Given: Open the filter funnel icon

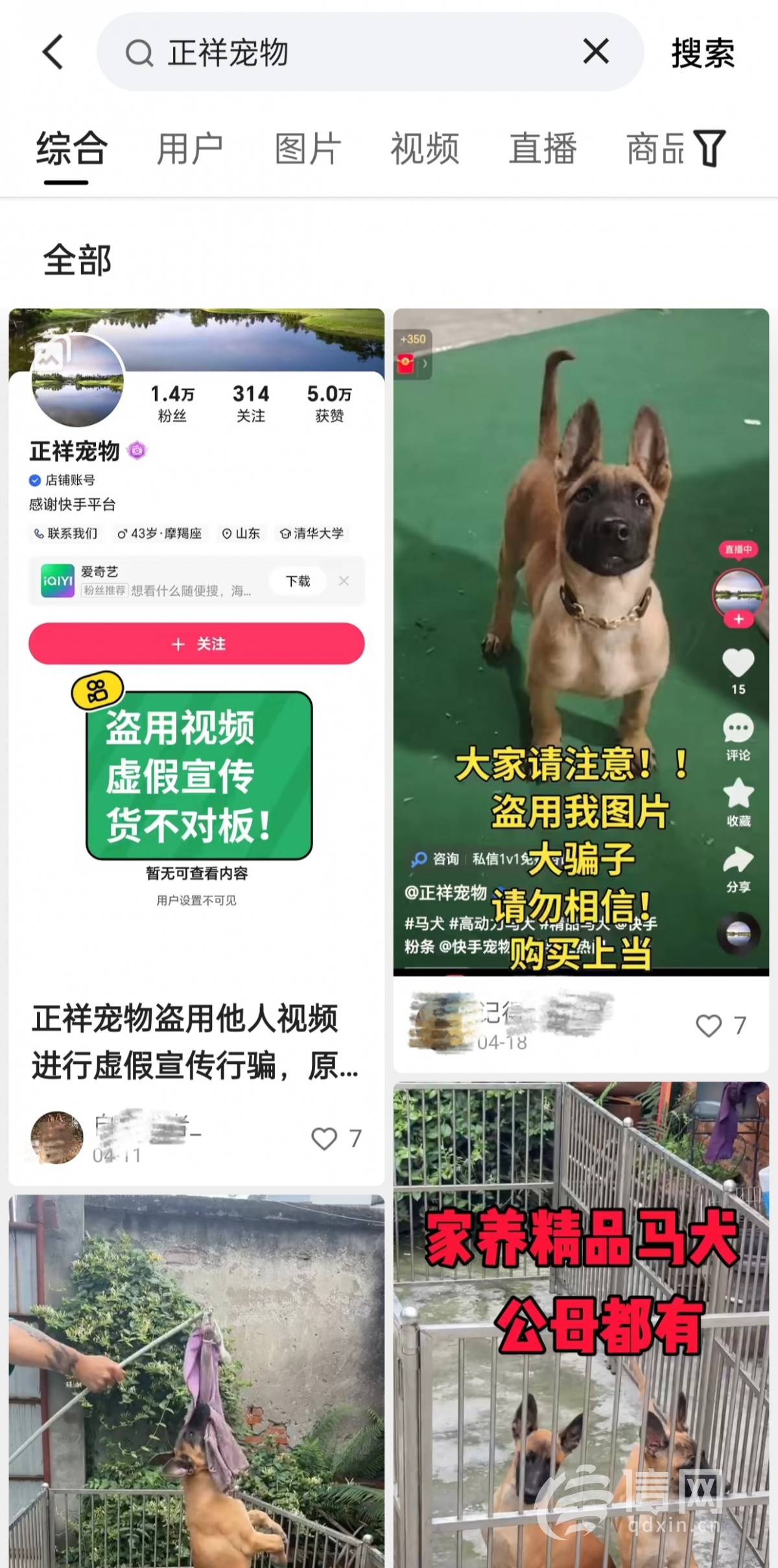Looking at the screenshot, I should point(709,149).
